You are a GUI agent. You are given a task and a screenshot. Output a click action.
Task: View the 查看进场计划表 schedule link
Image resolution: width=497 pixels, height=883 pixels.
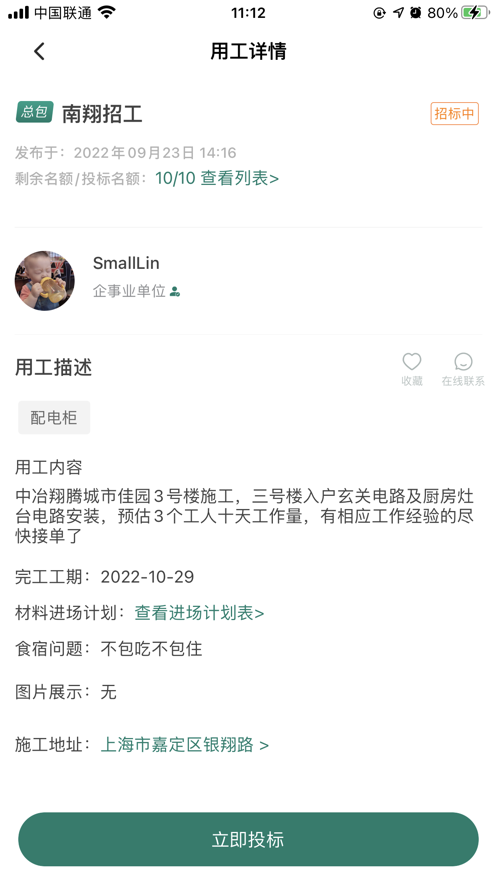[x=199, y=613]
